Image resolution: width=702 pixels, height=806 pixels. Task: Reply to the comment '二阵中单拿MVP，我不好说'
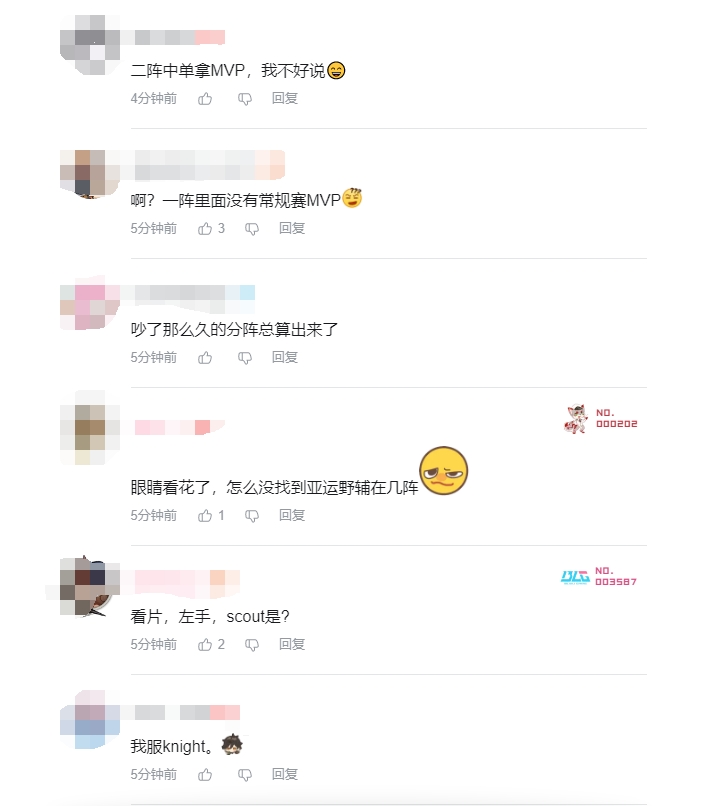(285, 98)
